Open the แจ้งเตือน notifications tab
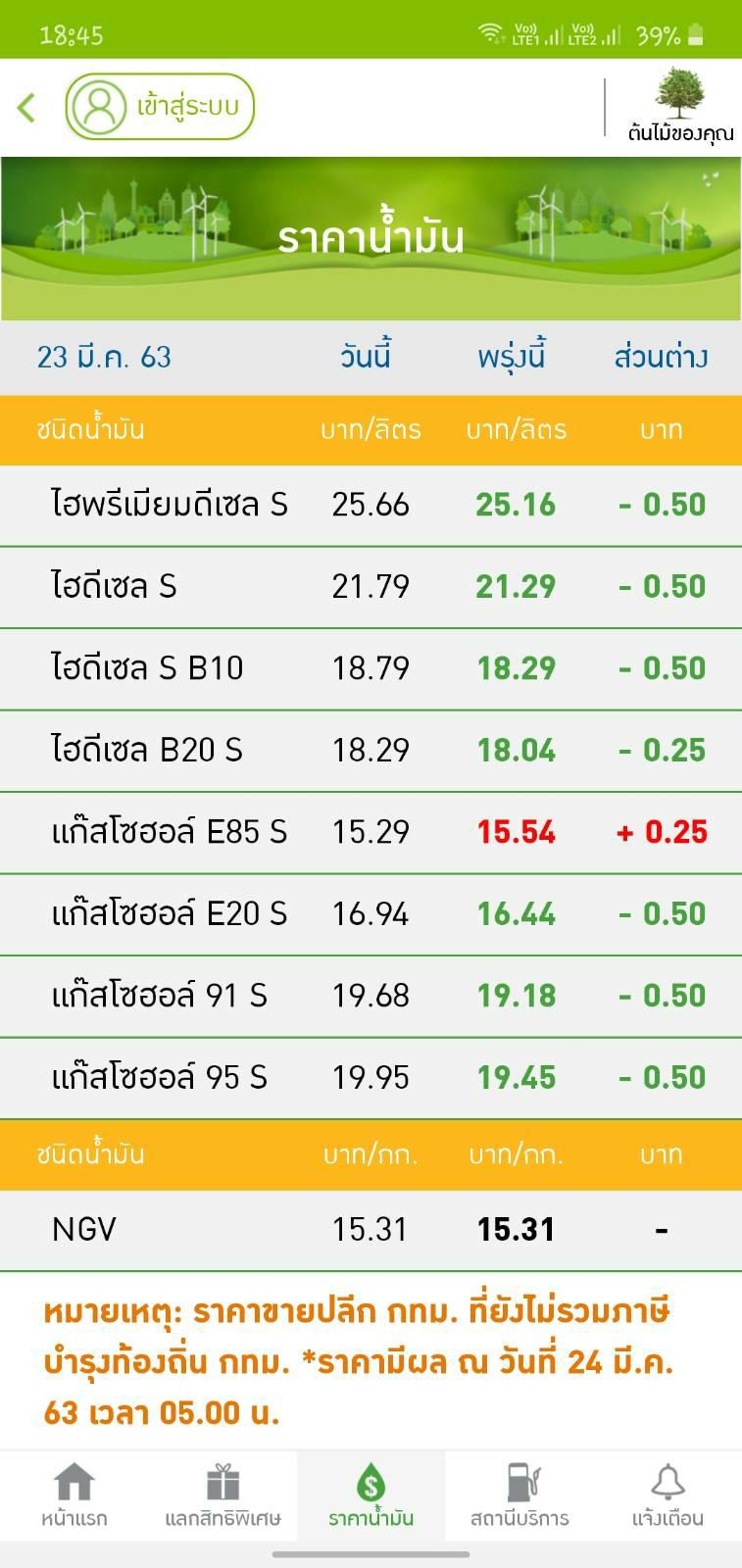The image size is (742, 1568). (x=668, y=1495)
